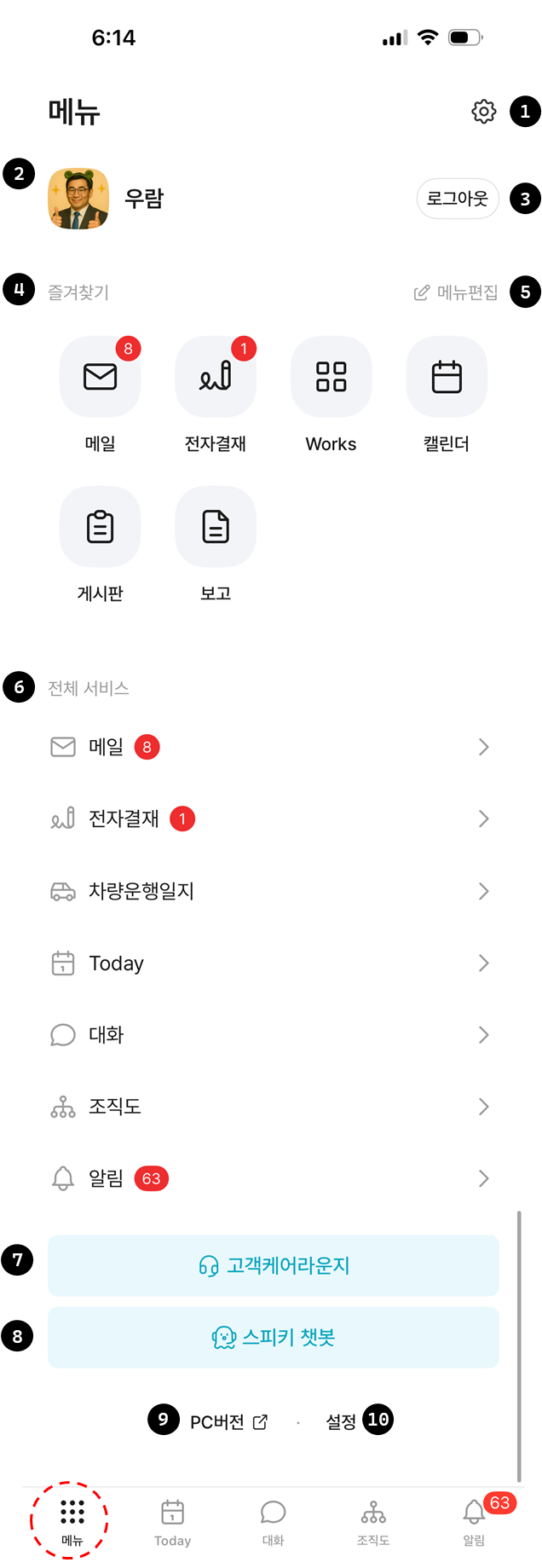The height and width of the screenshot is (1568, 542).
Task: Open the 대화 row in 전체 서비스
Action: (x=269, y=1035)
